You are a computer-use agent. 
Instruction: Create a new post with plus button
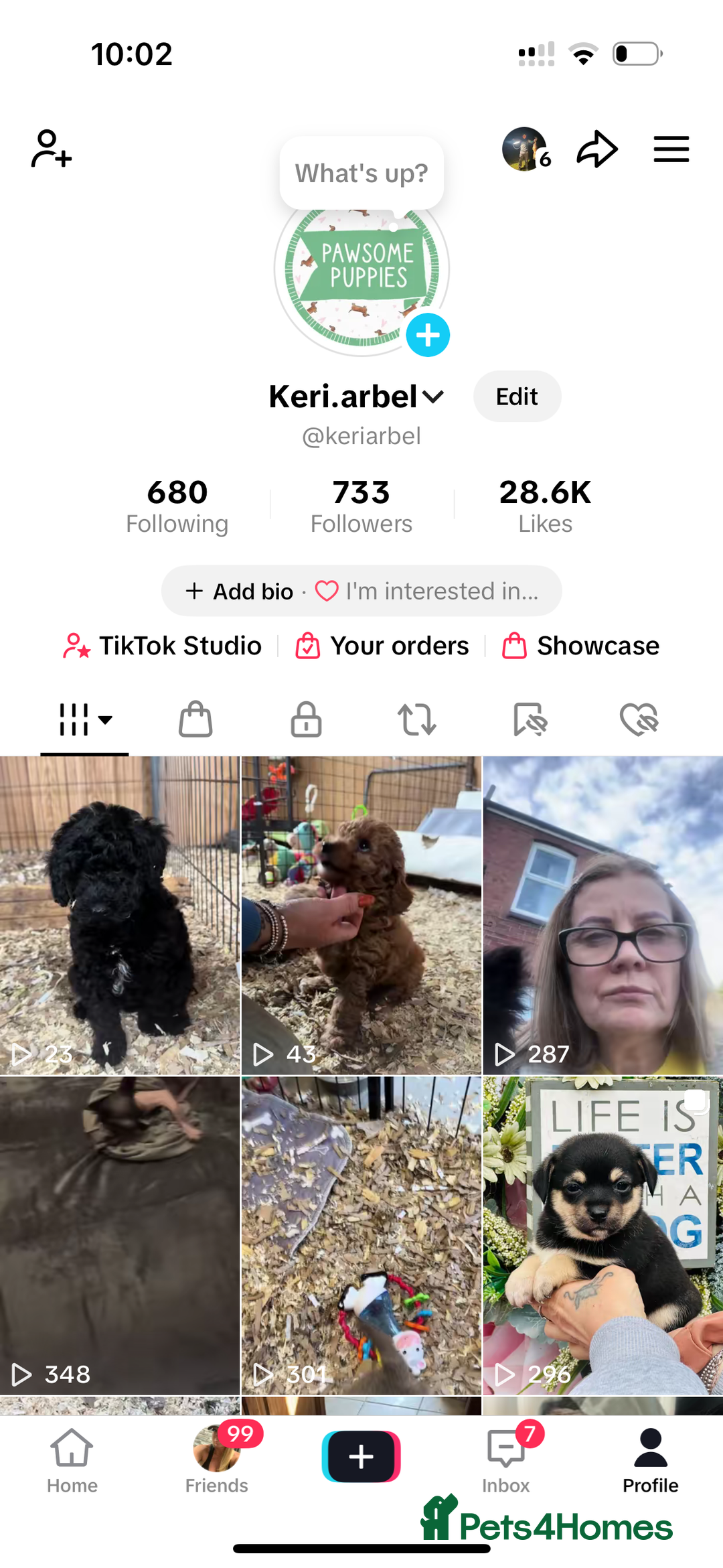(361, 1456)
